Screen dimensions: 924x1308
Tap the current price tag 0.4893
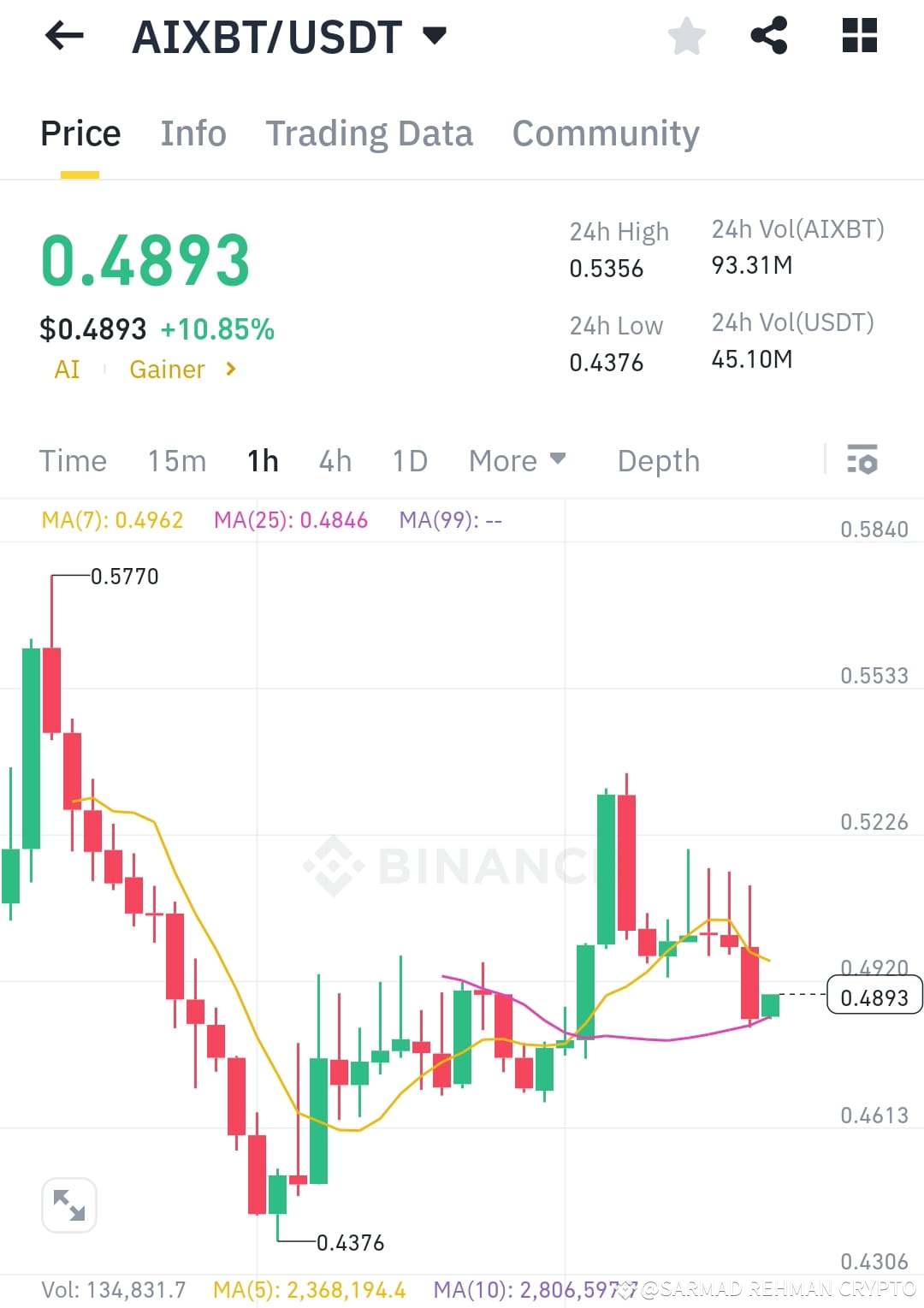(873, 995)
